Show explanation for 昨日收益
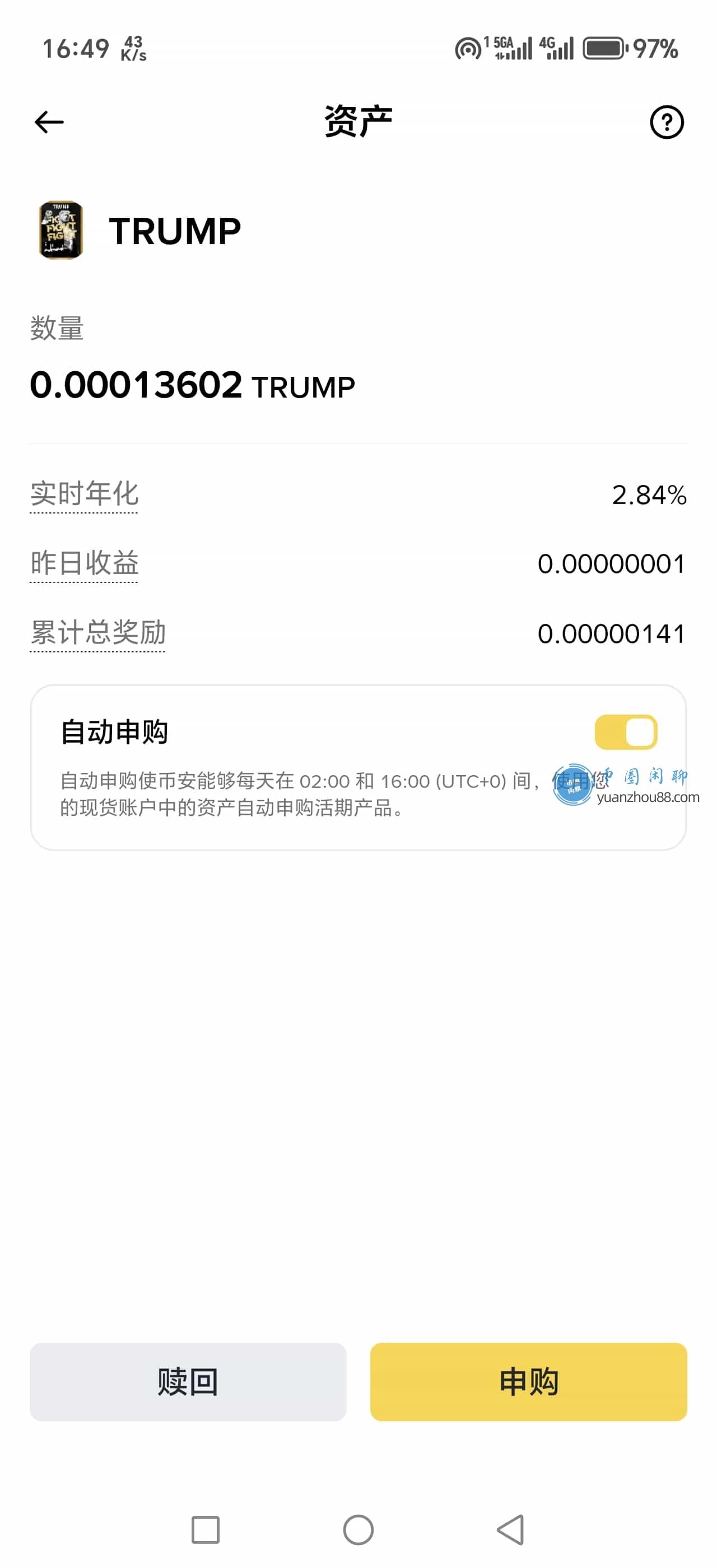 coord(85,563)
